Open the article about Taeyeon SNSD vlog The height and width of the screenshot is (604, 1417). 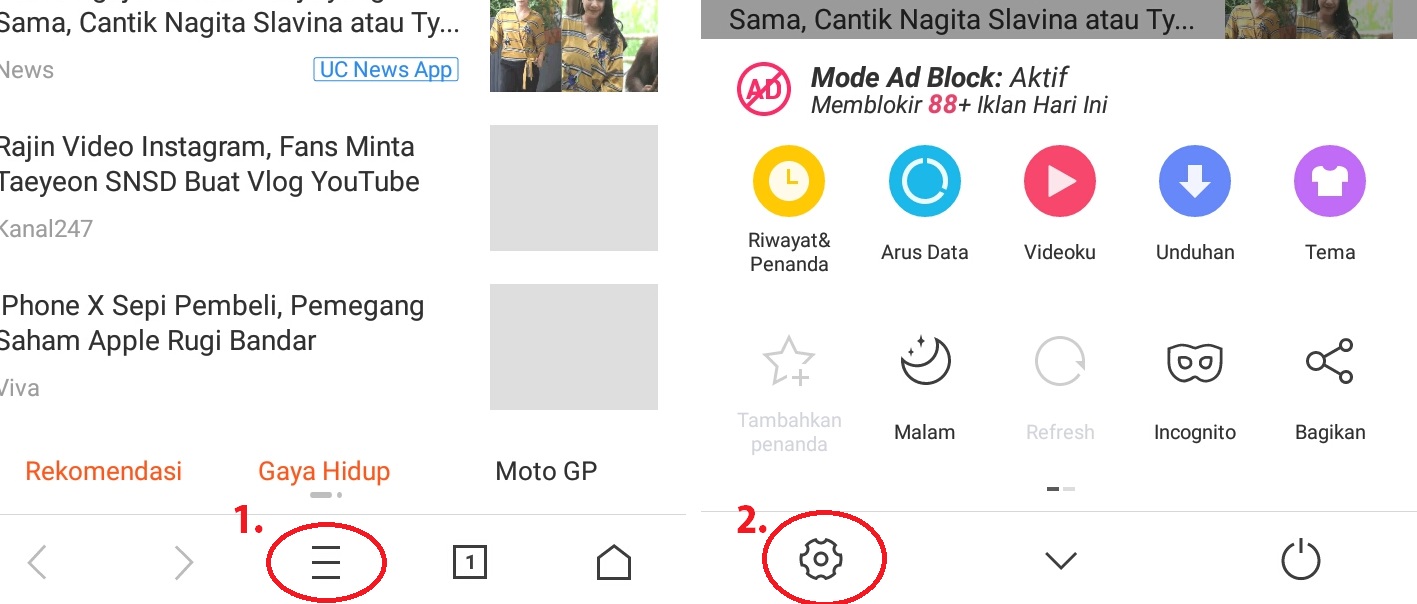(x=208, y=165)
